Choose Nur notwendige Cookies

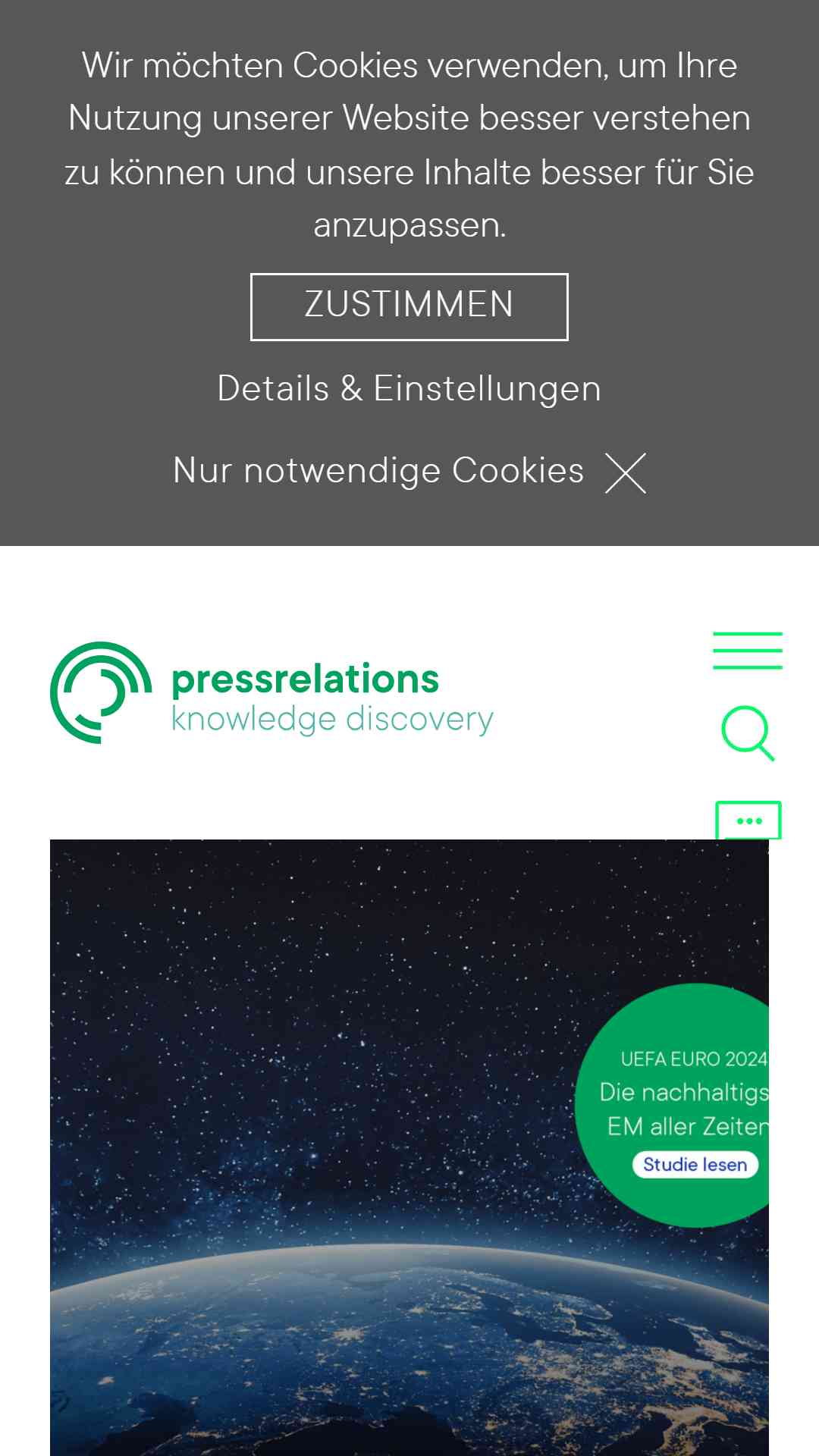[409, 471]
